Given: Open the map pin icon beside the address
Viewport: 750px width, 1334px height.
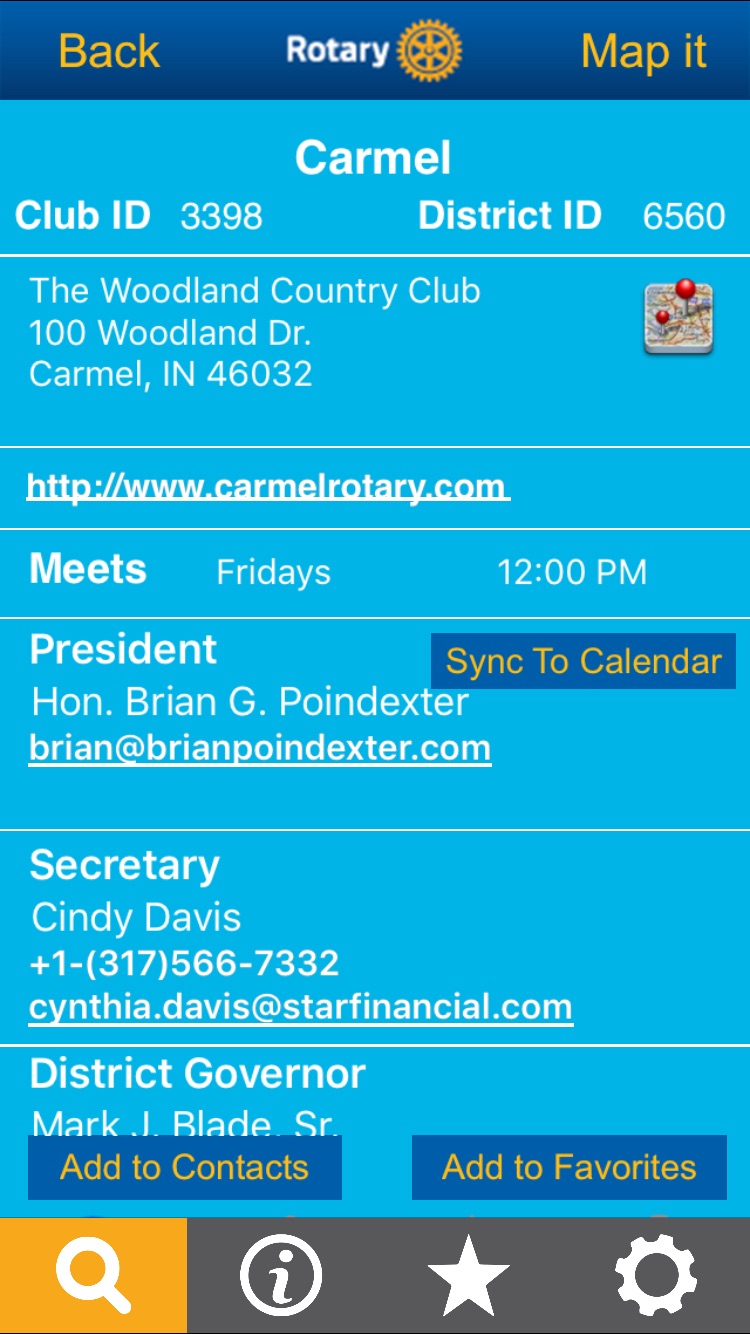Looking at the screenshot, I should point(679,317).
